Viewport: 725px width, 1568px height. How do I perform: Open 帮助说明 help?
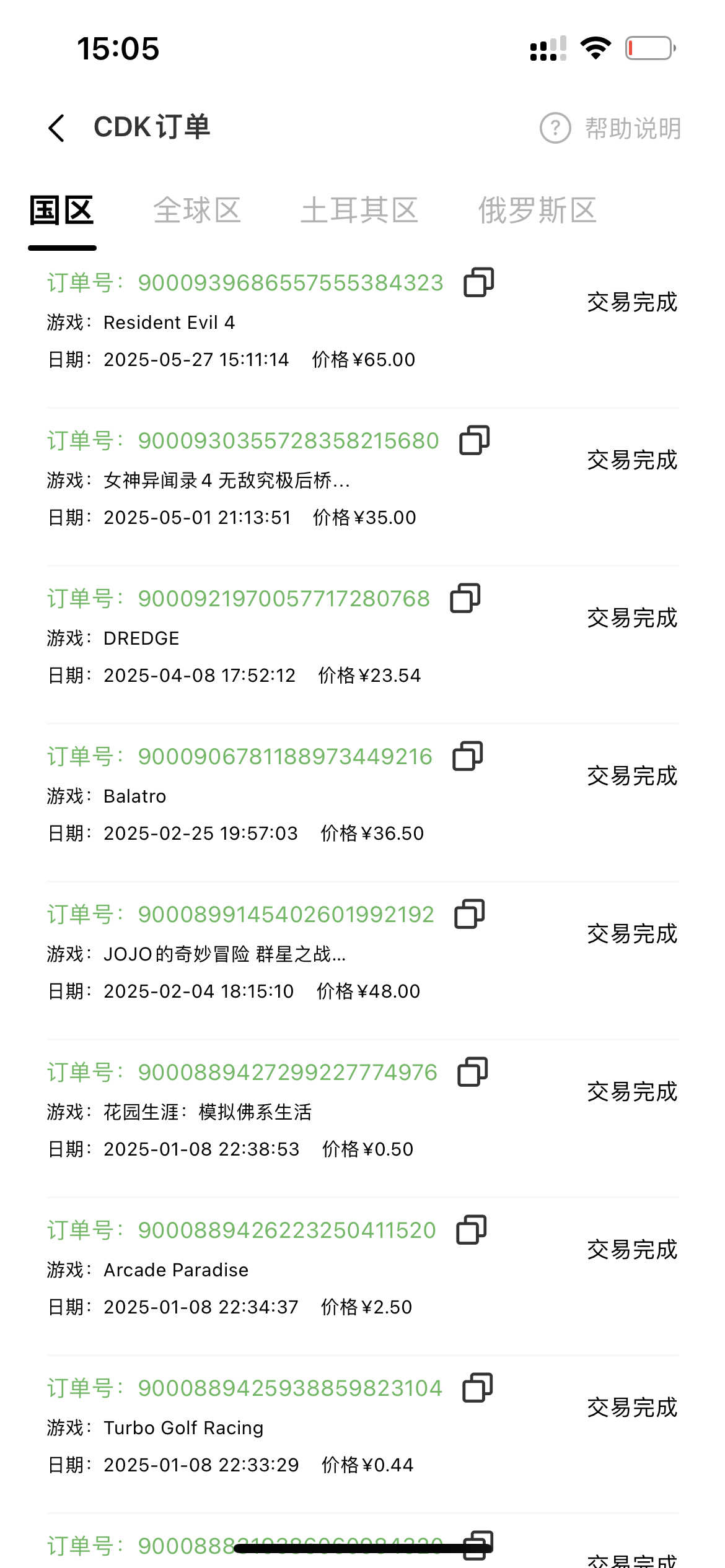(611, 128)
